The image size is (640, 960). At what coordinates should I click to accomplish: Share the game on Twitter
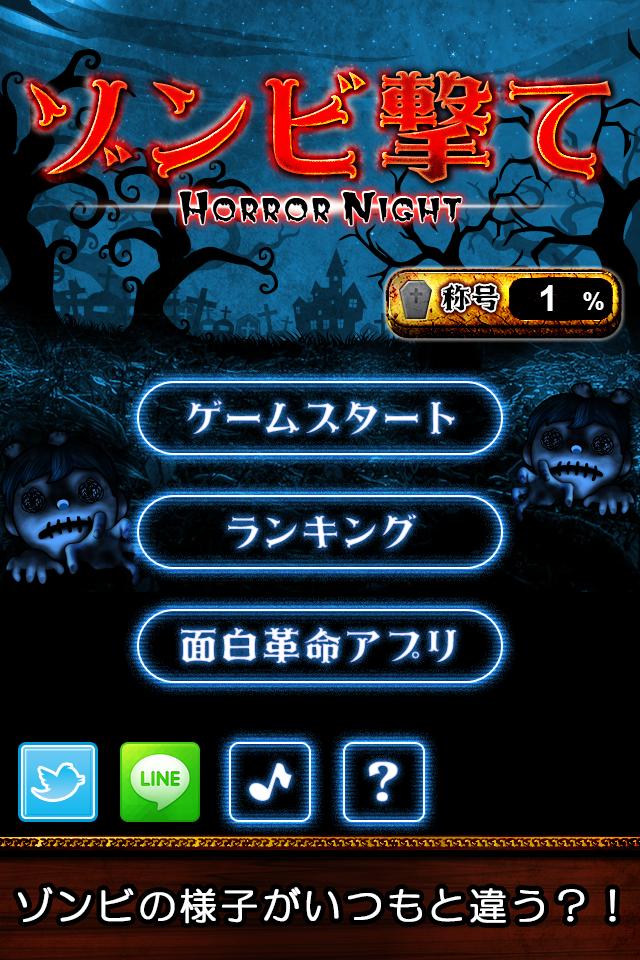tap(58, 782)
